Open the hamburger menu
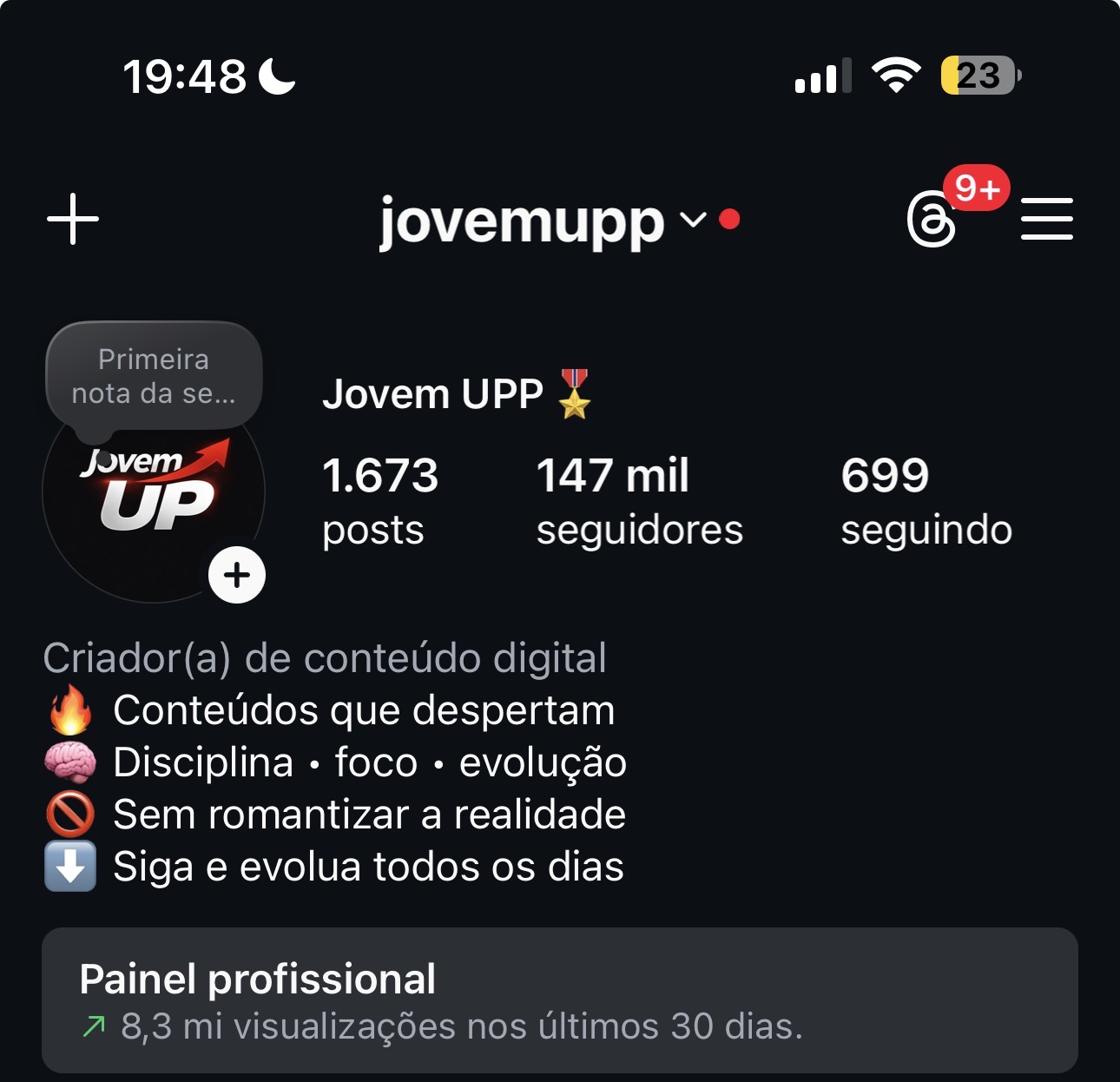Image resolution: width=1120 pixels, height=1082 pixels. 1046,219
